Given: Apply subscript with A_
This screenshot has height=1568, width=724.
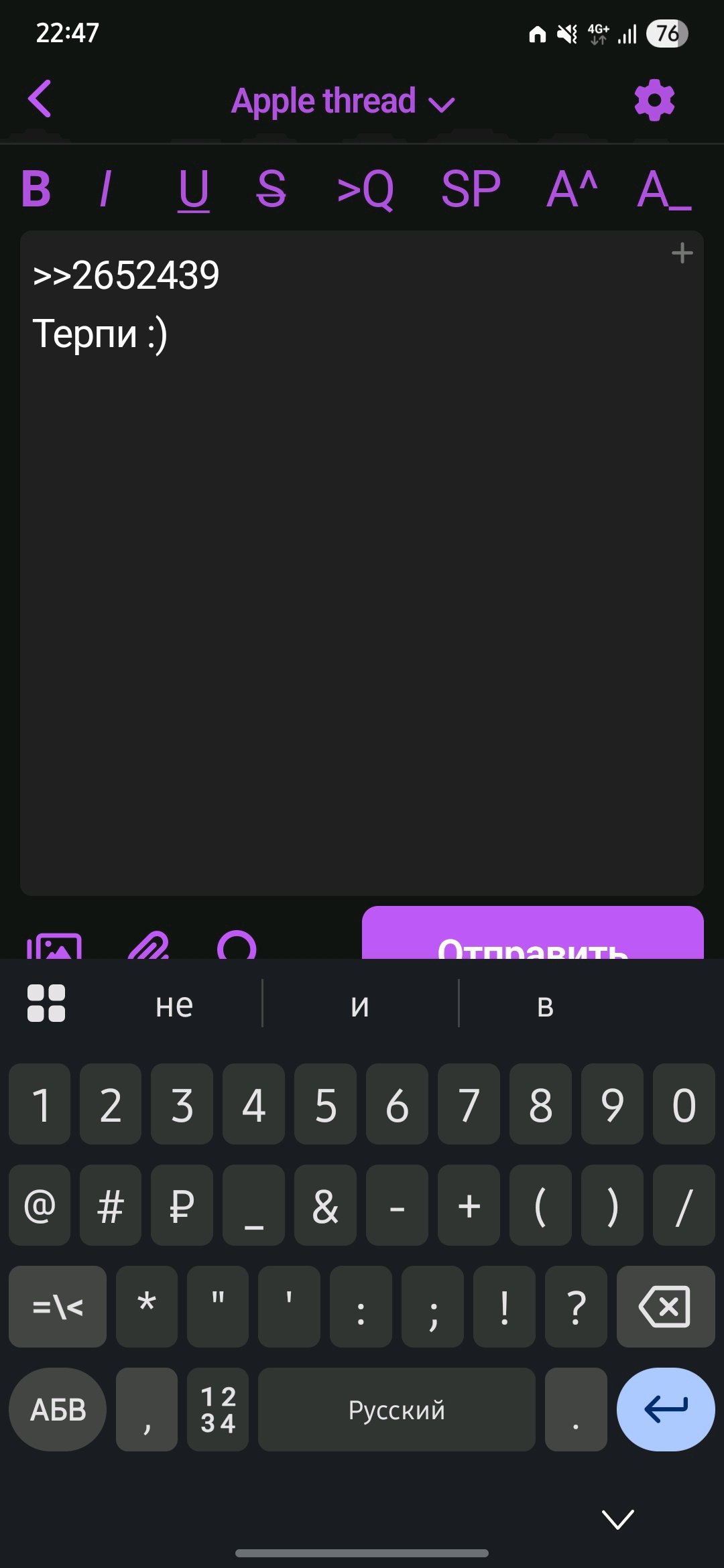Looking at the screenshot, I should coord(664,190).
